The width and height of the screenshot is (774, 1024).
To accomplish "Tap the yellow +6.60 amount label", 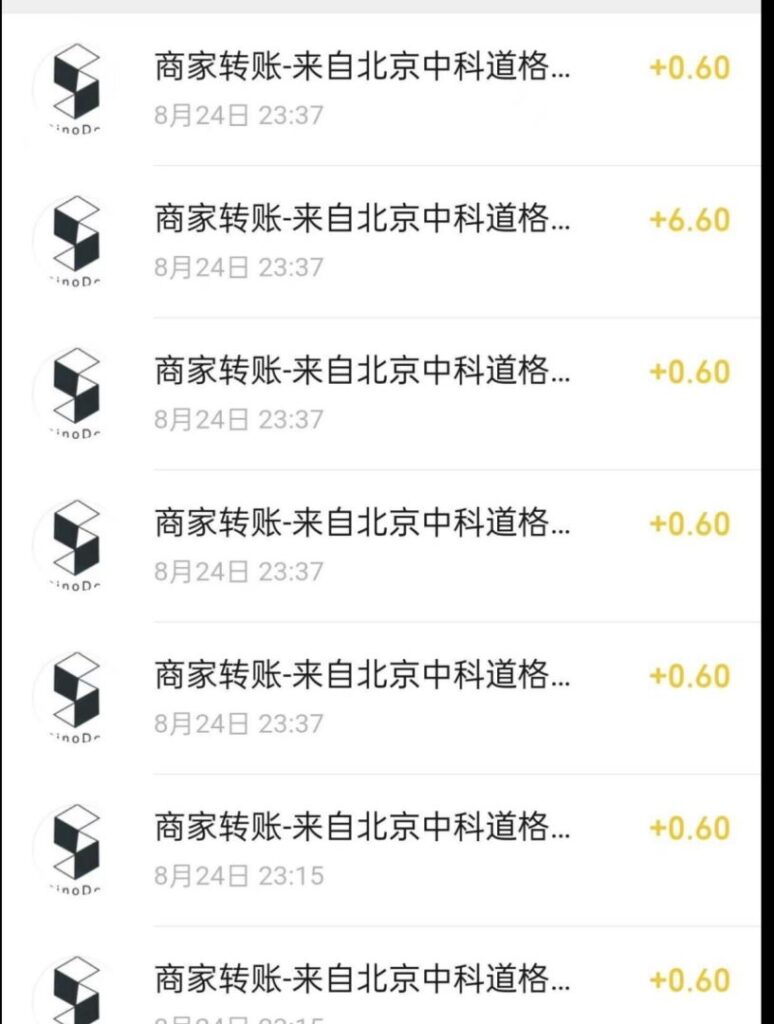I will pyautogui.click(x=689, y=219).
